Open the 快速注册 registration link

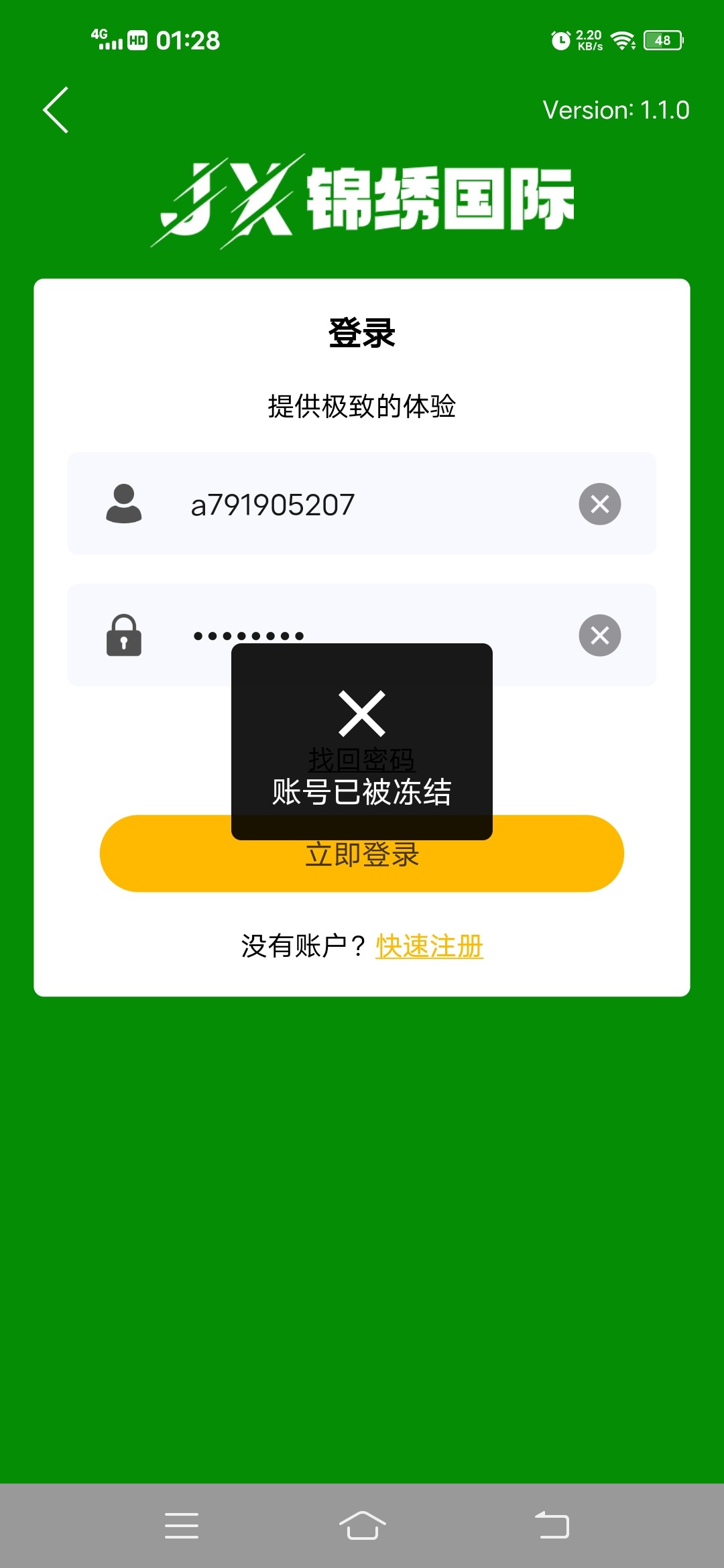tap(430, 946)
